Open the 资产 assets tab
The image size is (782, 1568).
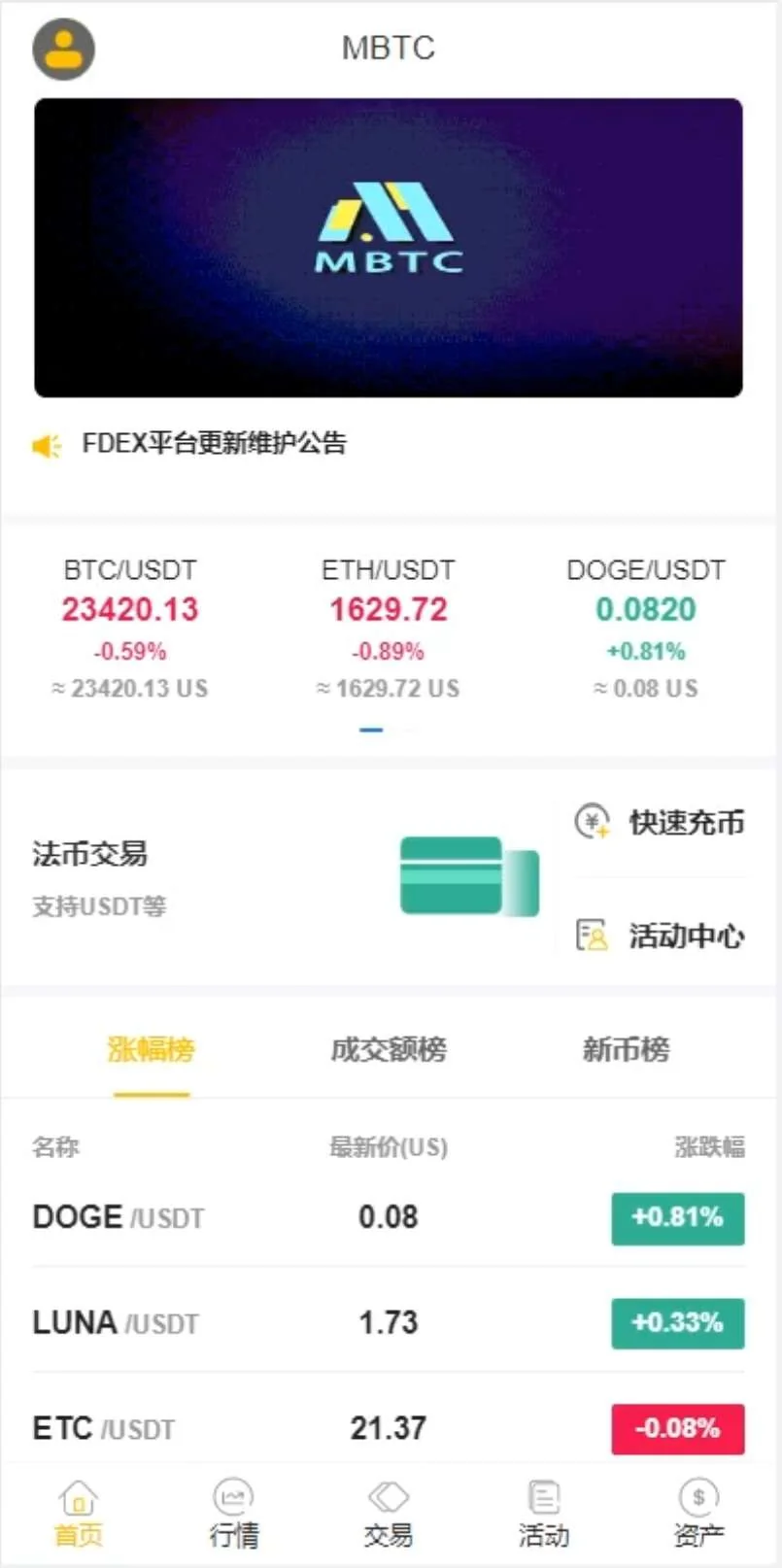698,1514
